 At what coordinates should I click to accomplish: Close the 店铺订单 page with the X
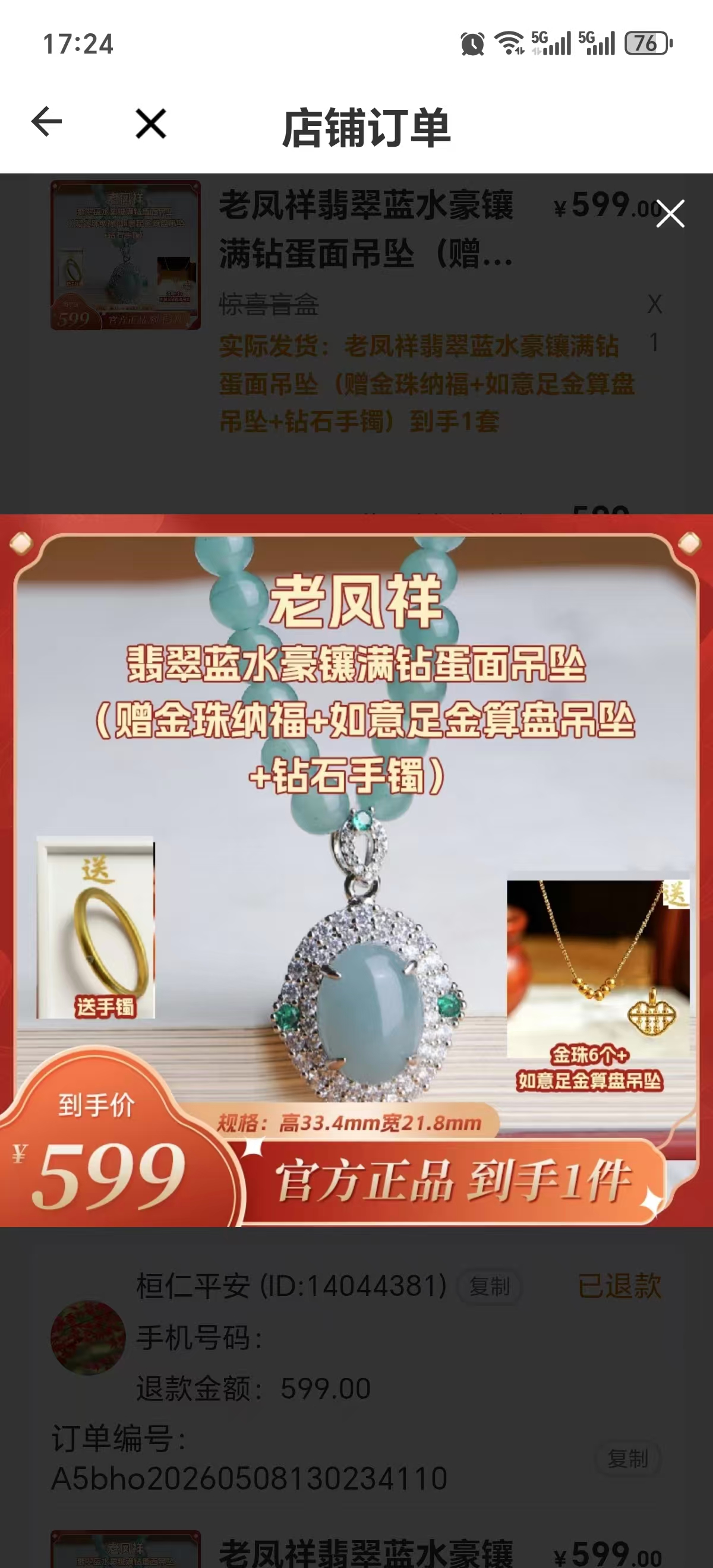coord(150,124)
